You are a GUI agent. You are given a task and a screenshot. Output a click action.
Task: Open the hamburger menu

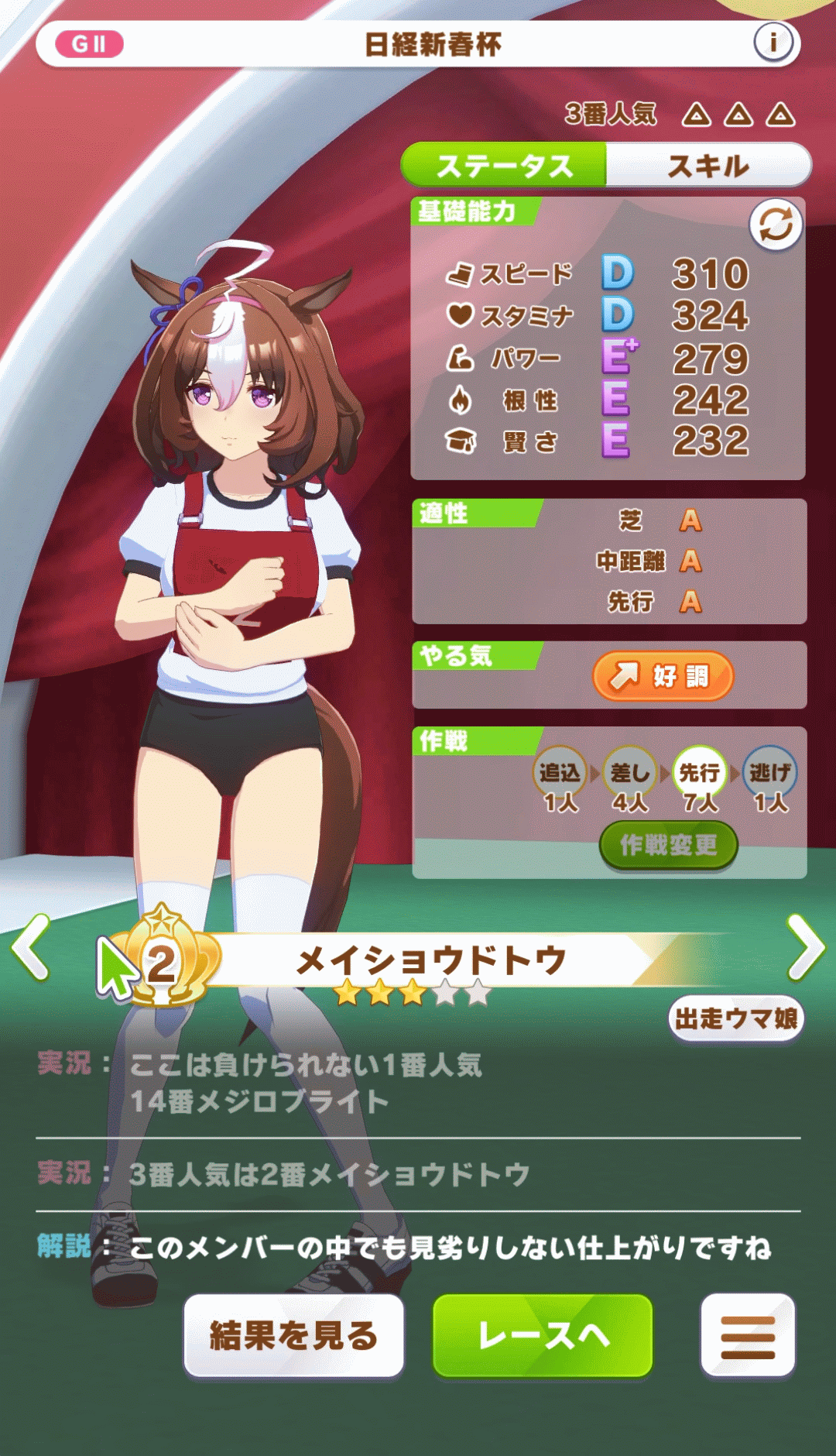tap(748, 1336)
